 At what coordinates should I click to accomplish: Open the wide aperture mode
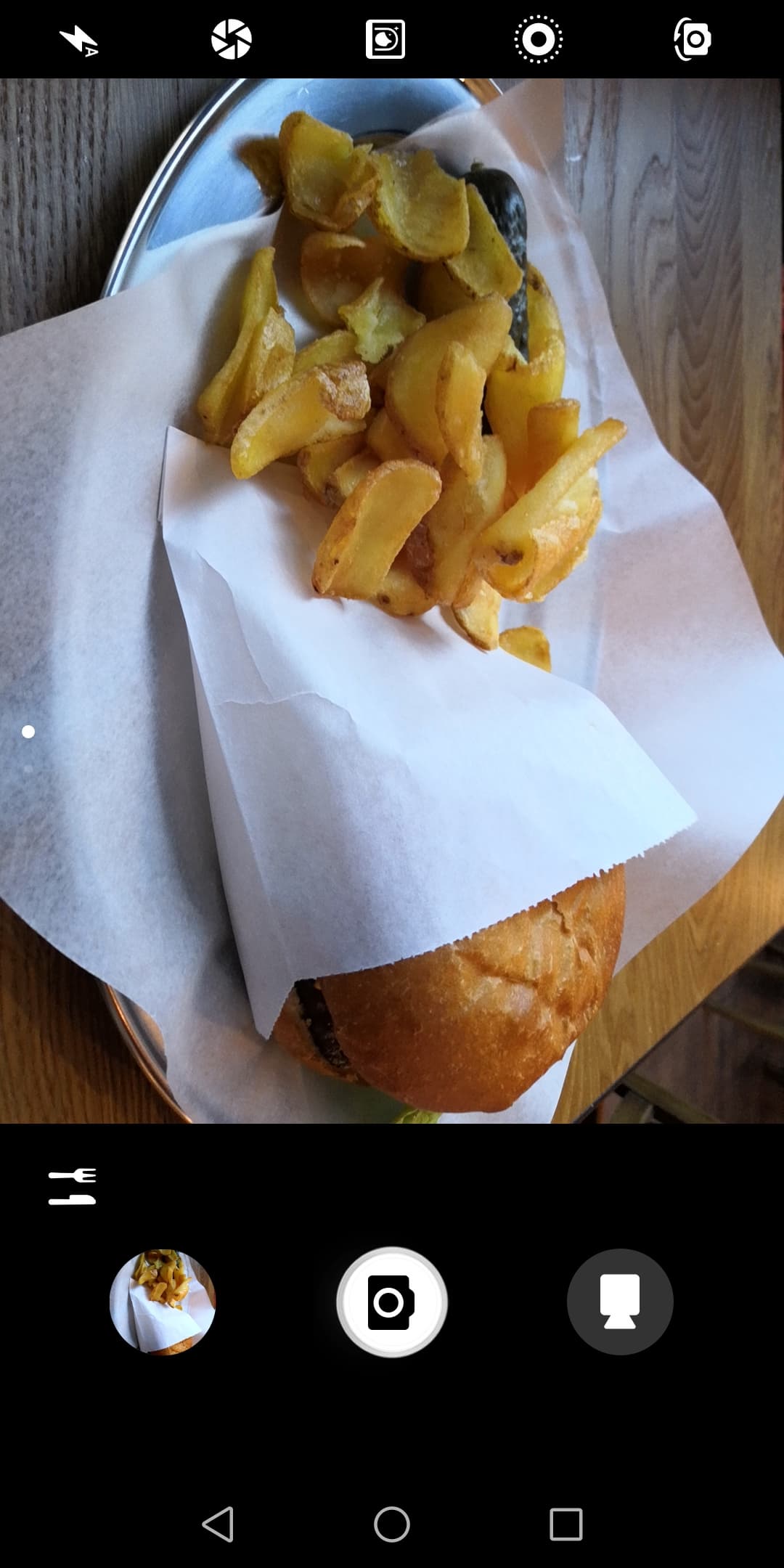[x=232, y=40]
